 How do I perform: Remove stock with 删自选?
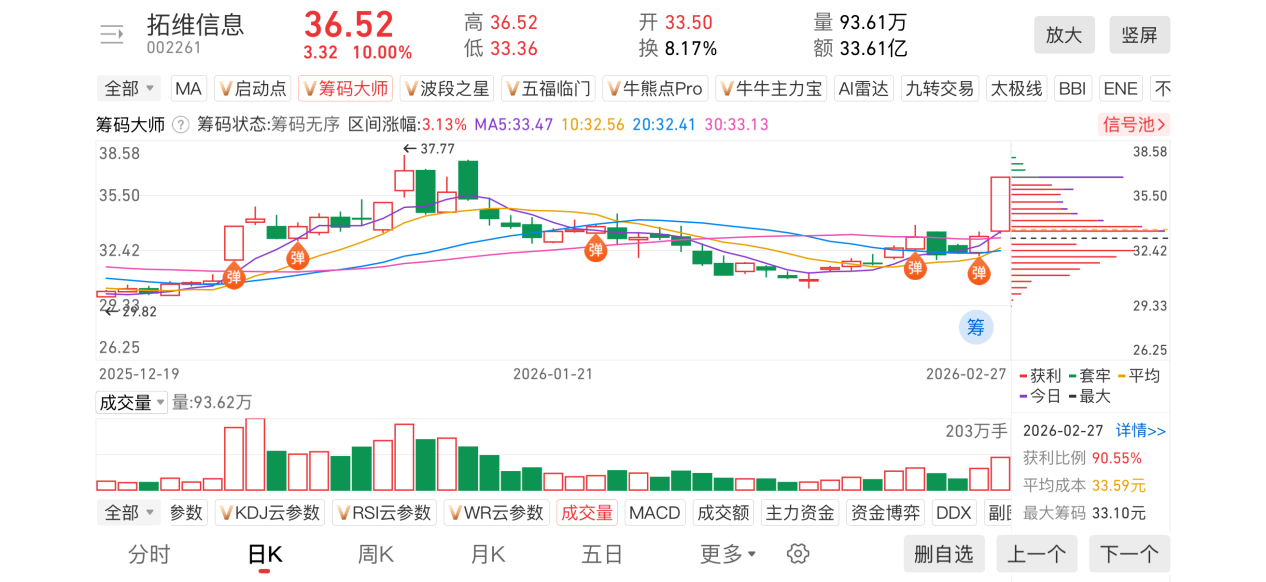tap(943, 554)
